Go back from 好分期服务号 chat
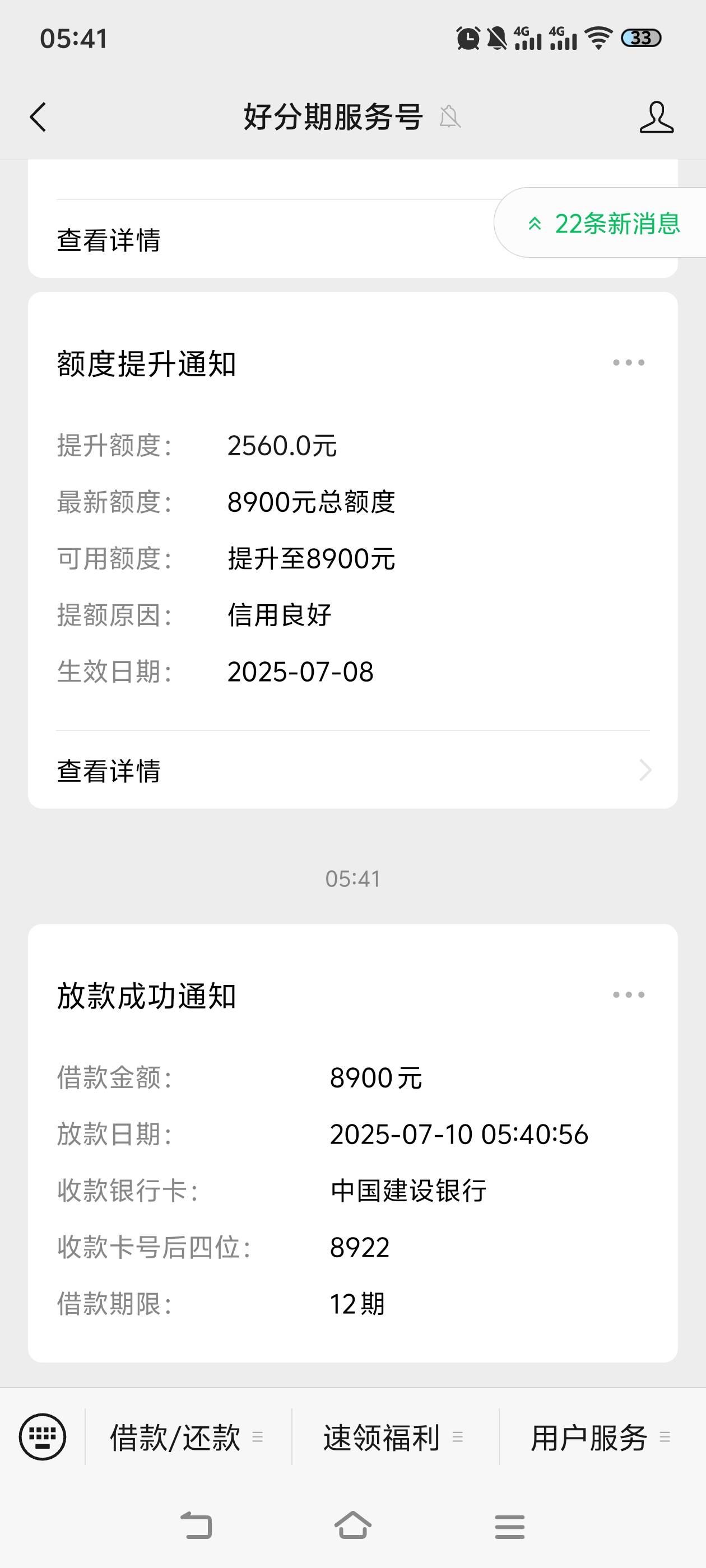 click(38, 117)
